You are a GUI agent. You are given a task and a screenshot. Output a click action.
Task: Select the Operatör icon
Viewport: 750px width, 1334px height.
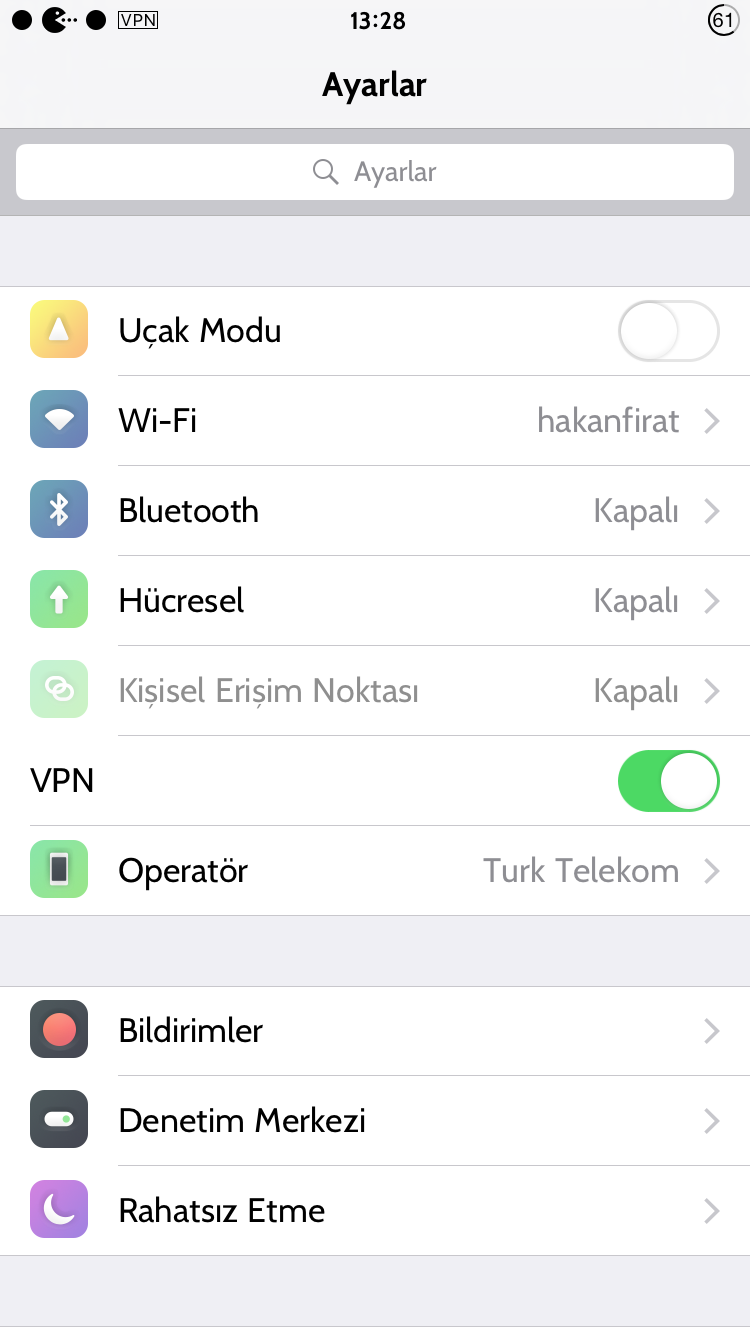click(x=58, y=870)
